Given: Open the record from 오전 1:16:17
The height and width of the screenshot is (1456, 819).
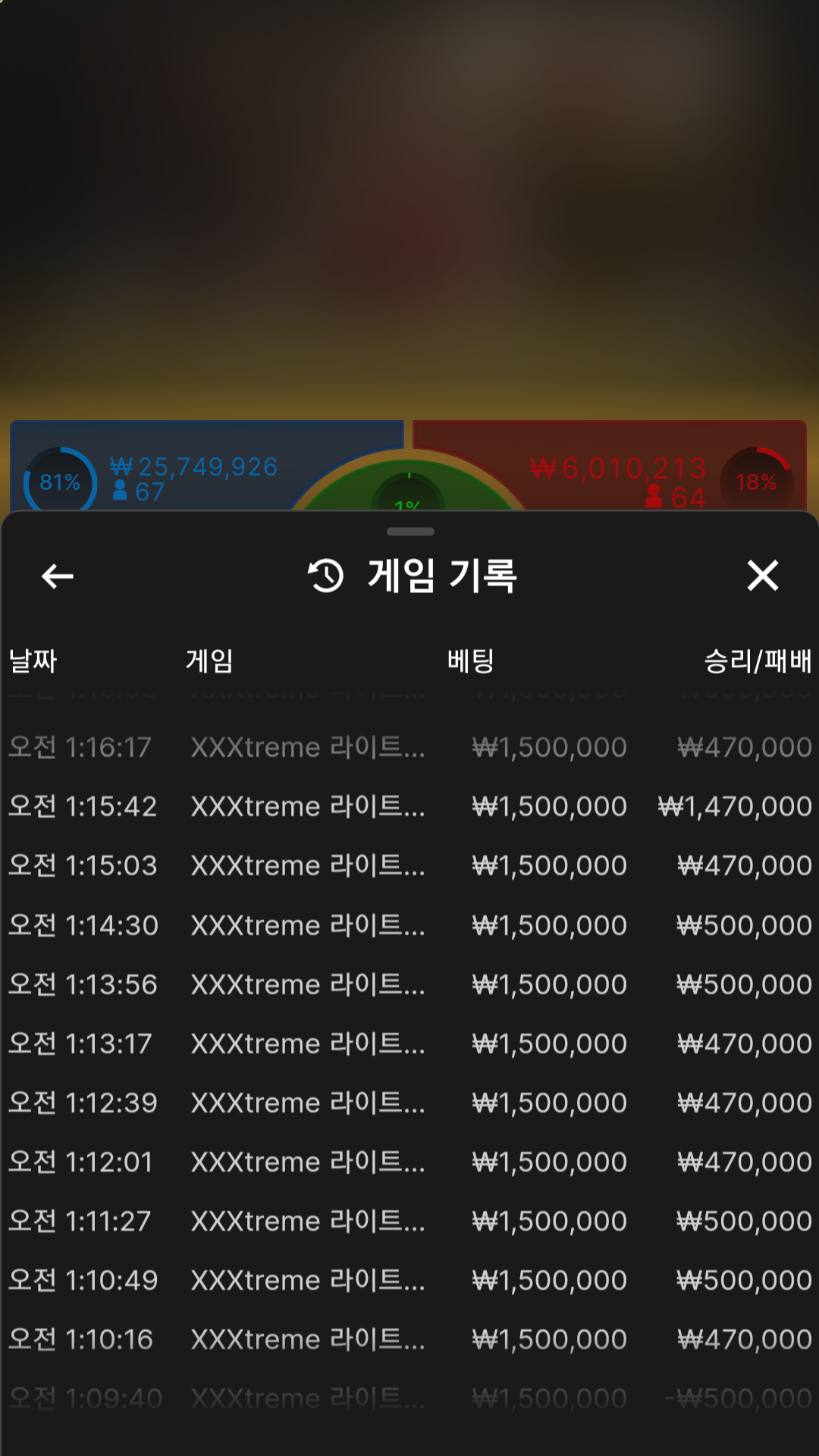Looking at the screenshot, I should [409, 748].
